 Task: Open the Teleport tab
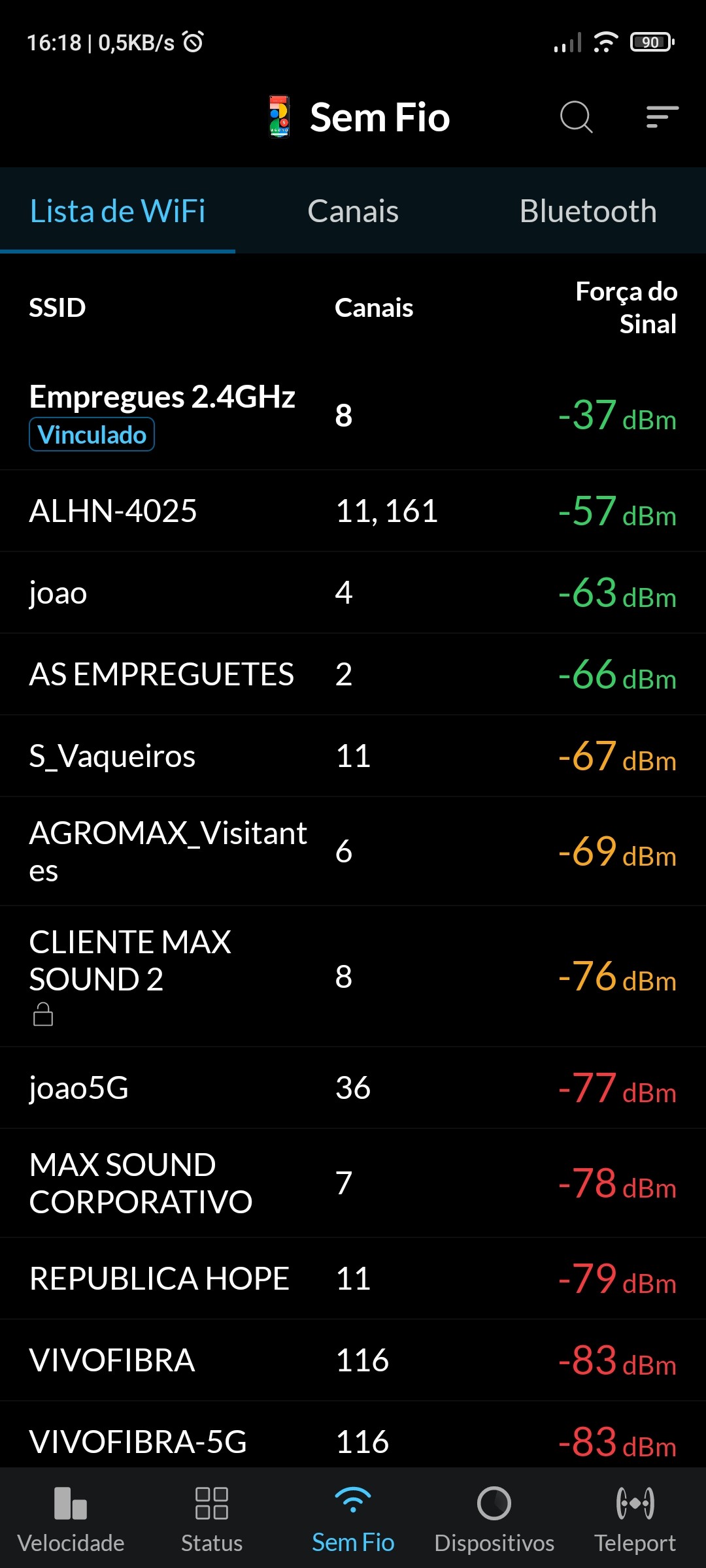[x=635, y=1518]
